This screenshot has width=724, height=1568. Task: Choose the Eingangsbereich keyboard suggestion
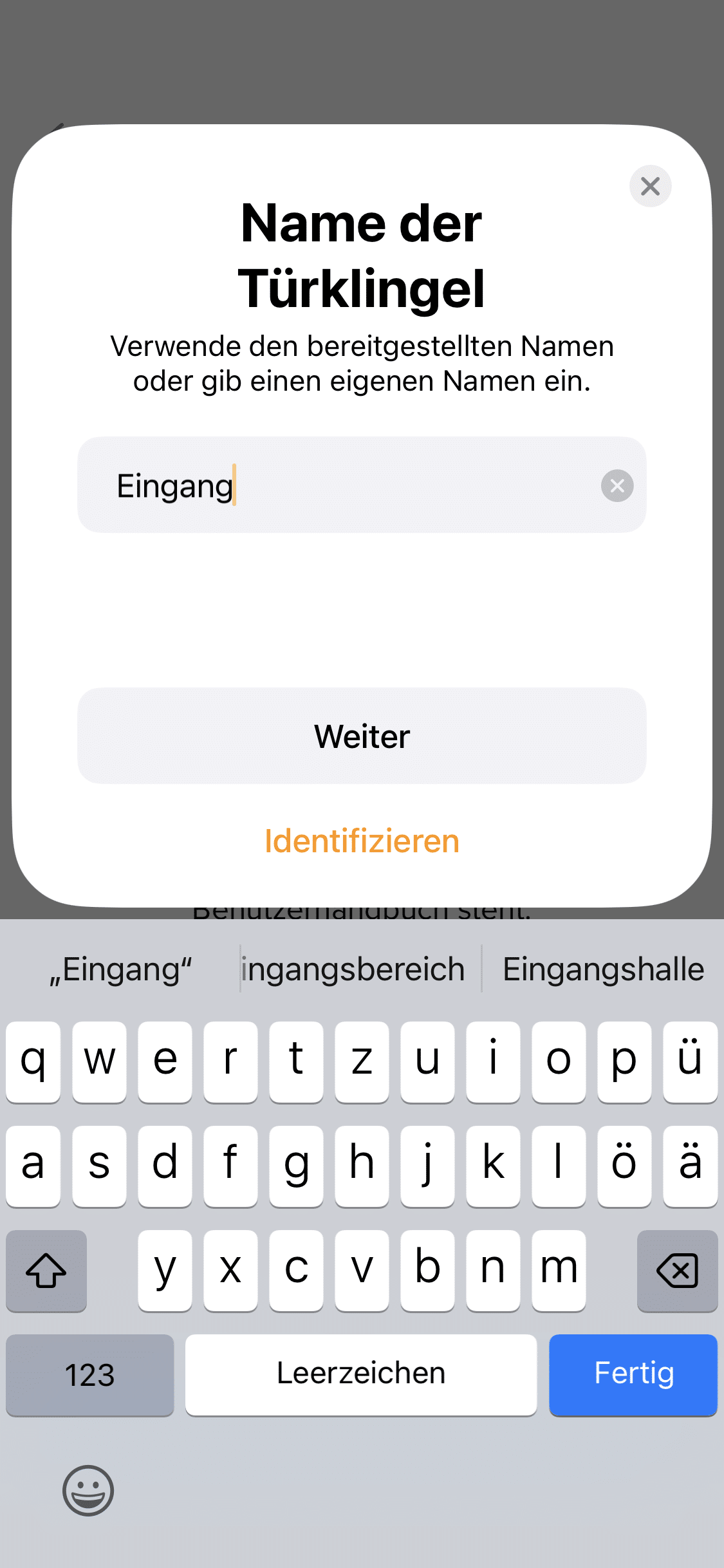click(354, 969)
